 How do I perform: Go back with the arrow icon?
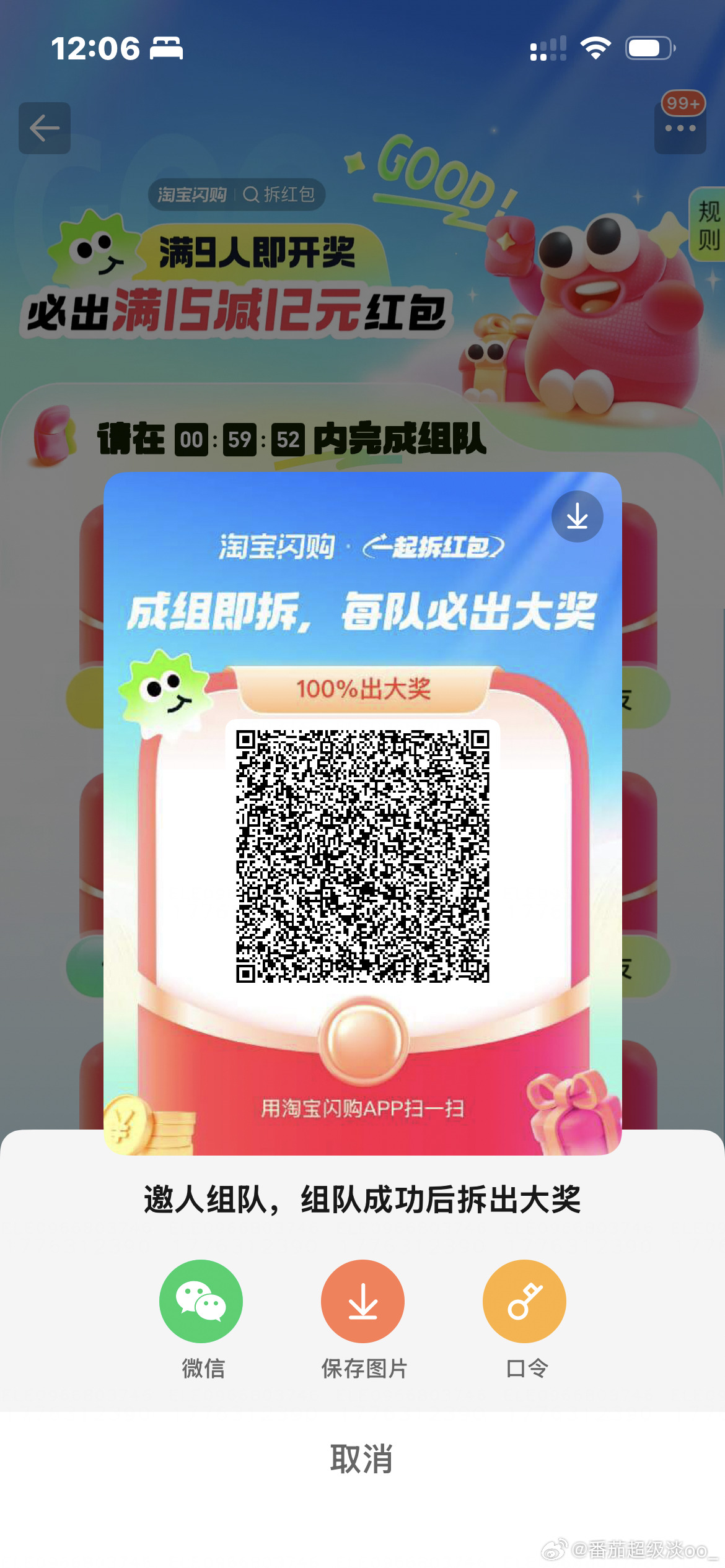click(45, 128)
